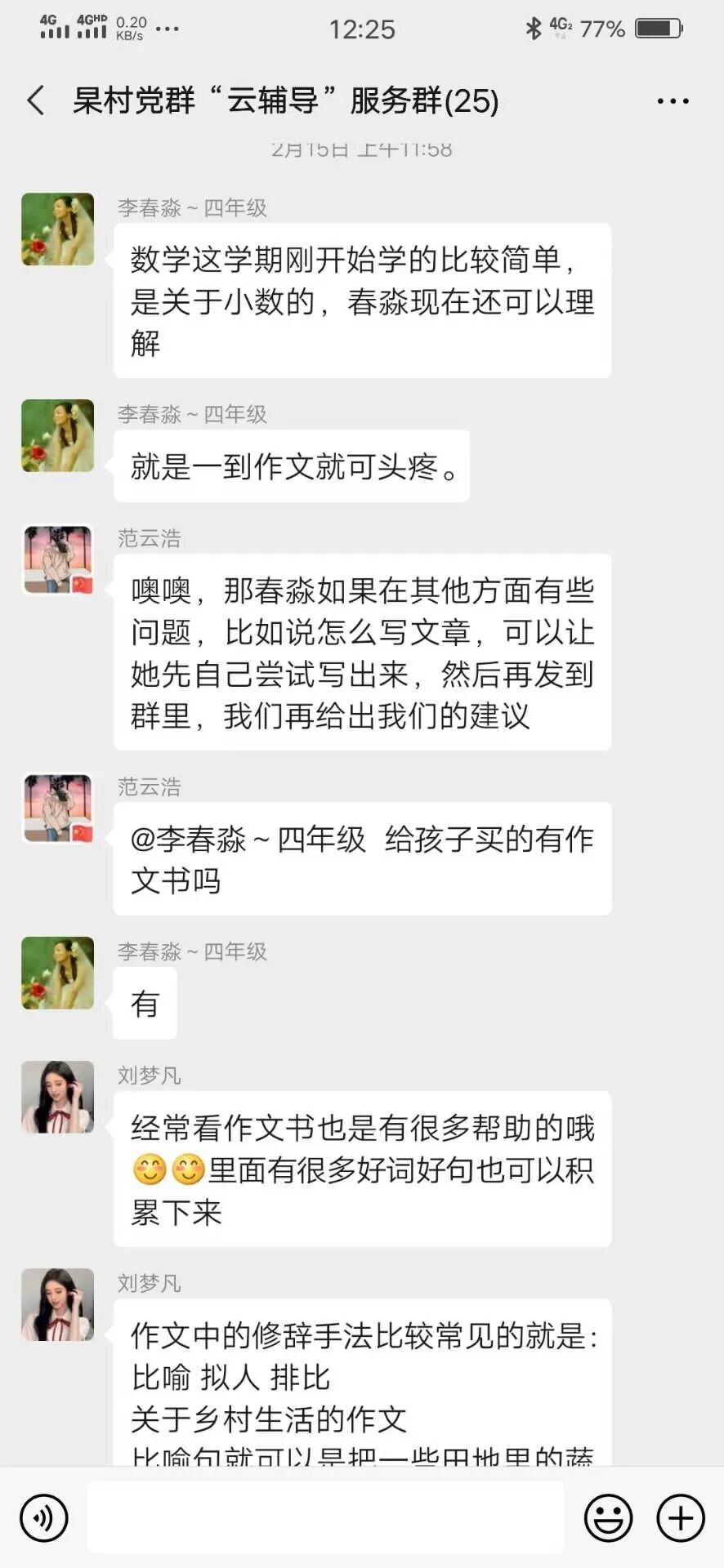Tap 范云浩's avatar beside the 噢噢 message
This screenshot has height=1568, width=724.
pos(58,559)
